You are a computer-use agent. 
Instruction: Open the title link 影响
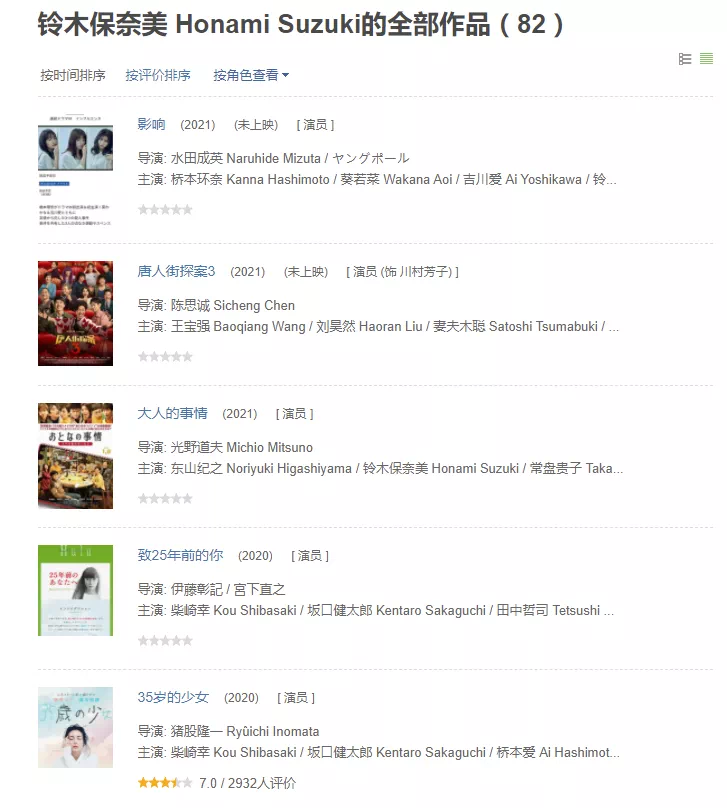coord(152,124)
